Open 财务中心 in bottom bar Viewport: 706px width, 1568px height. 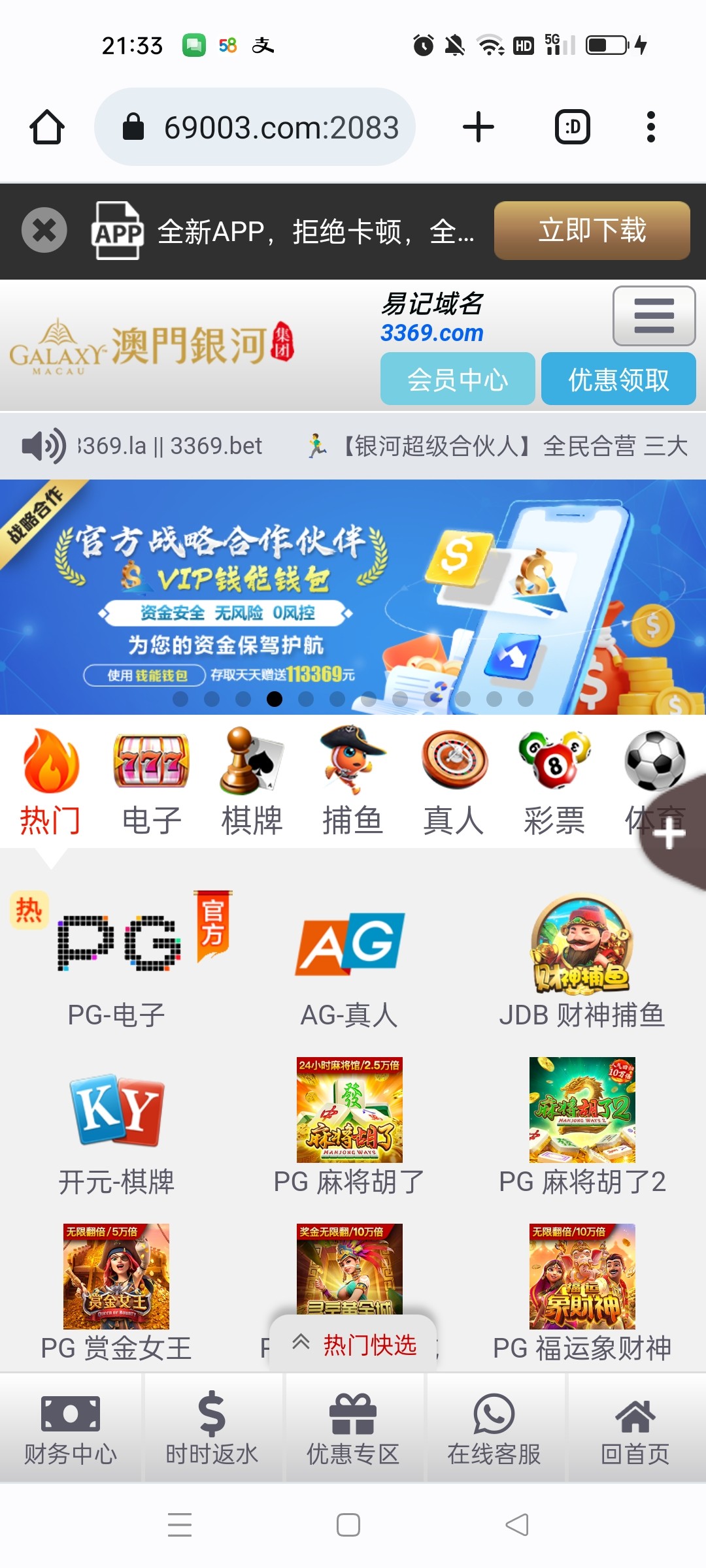tap(71, 1428)
